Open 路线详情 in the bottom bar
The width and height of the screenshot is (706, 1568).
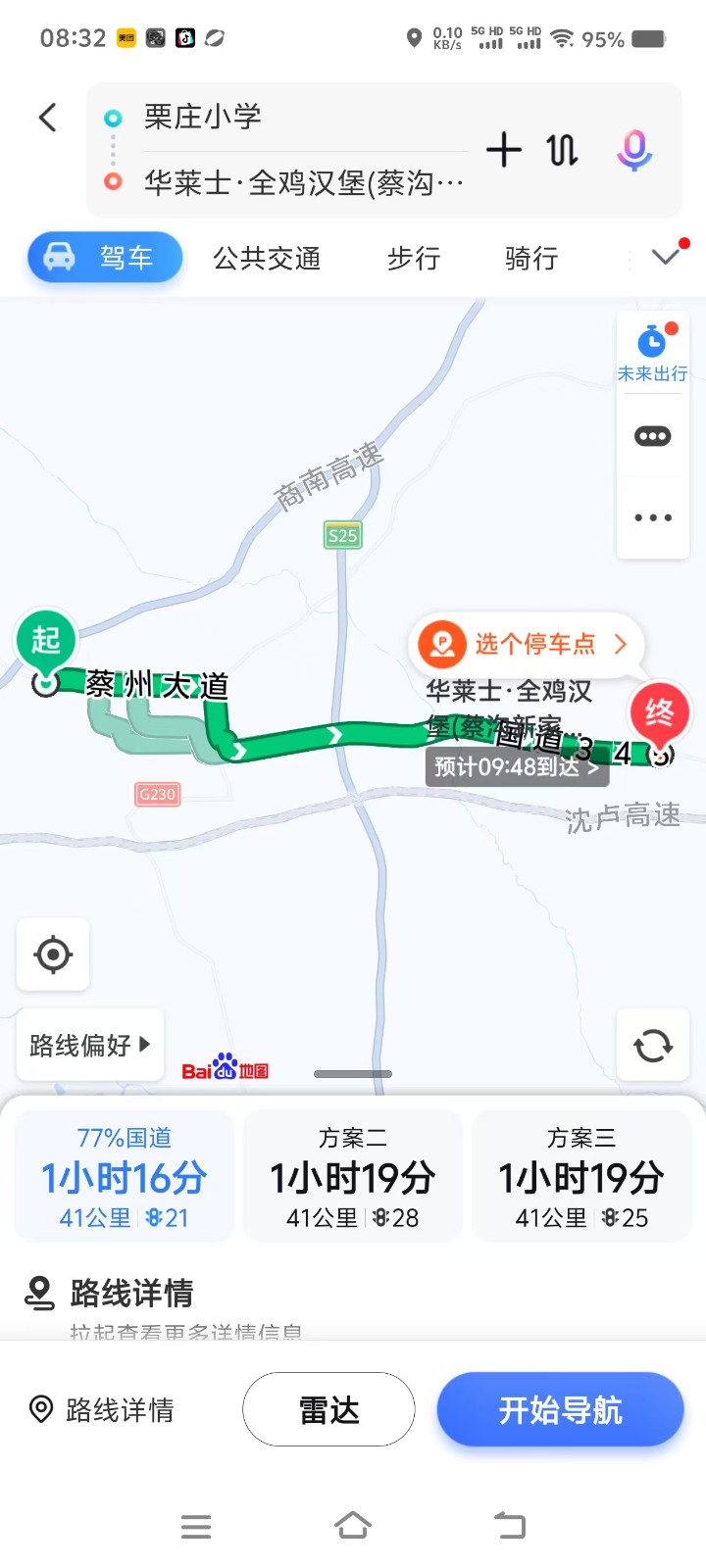pyautogui.click(x=102, y=1409)
